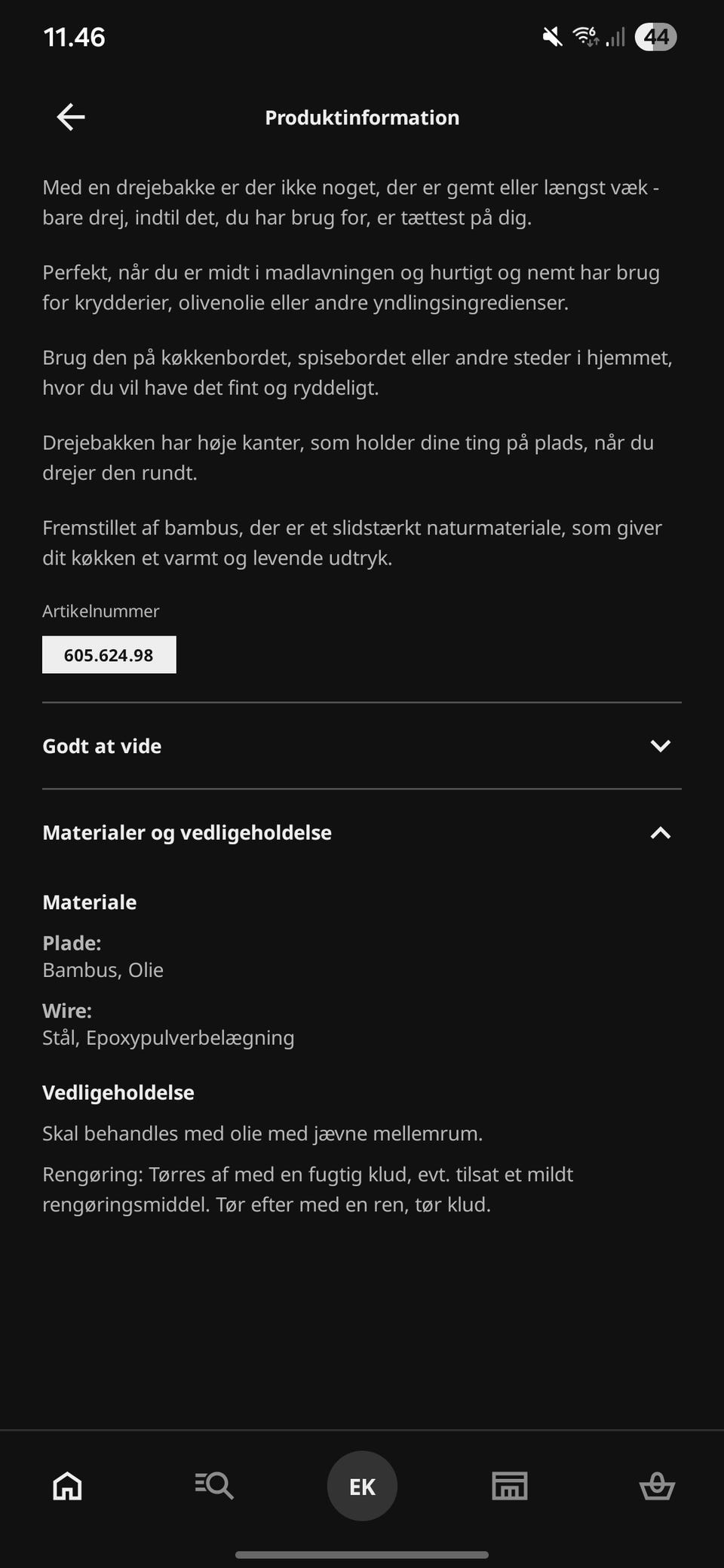This screenshot has width=724, height=1568.
Task: Select the search icon in bottom bar
Action: [x=214, y=1486]
